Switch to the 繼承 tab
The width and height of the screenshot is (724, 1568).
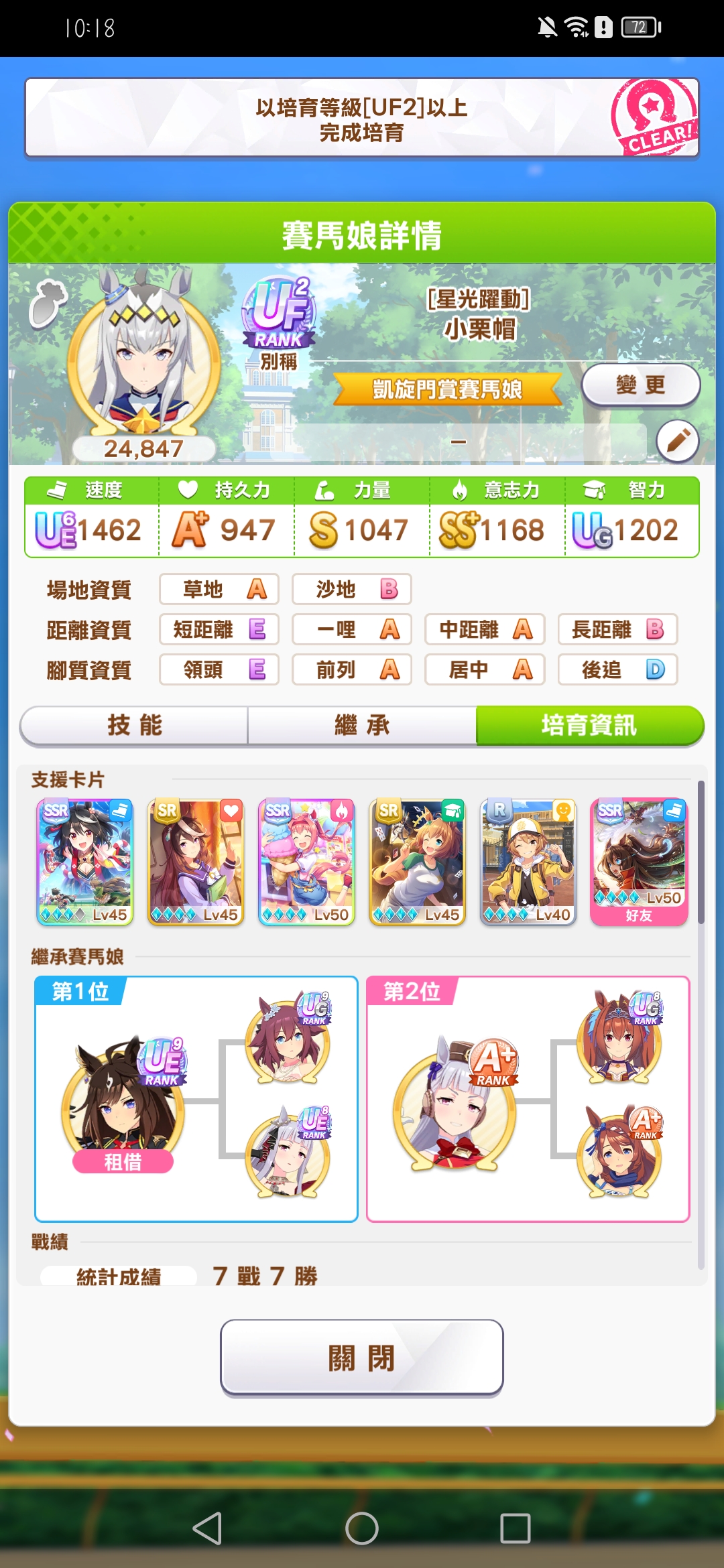point(362,725)
